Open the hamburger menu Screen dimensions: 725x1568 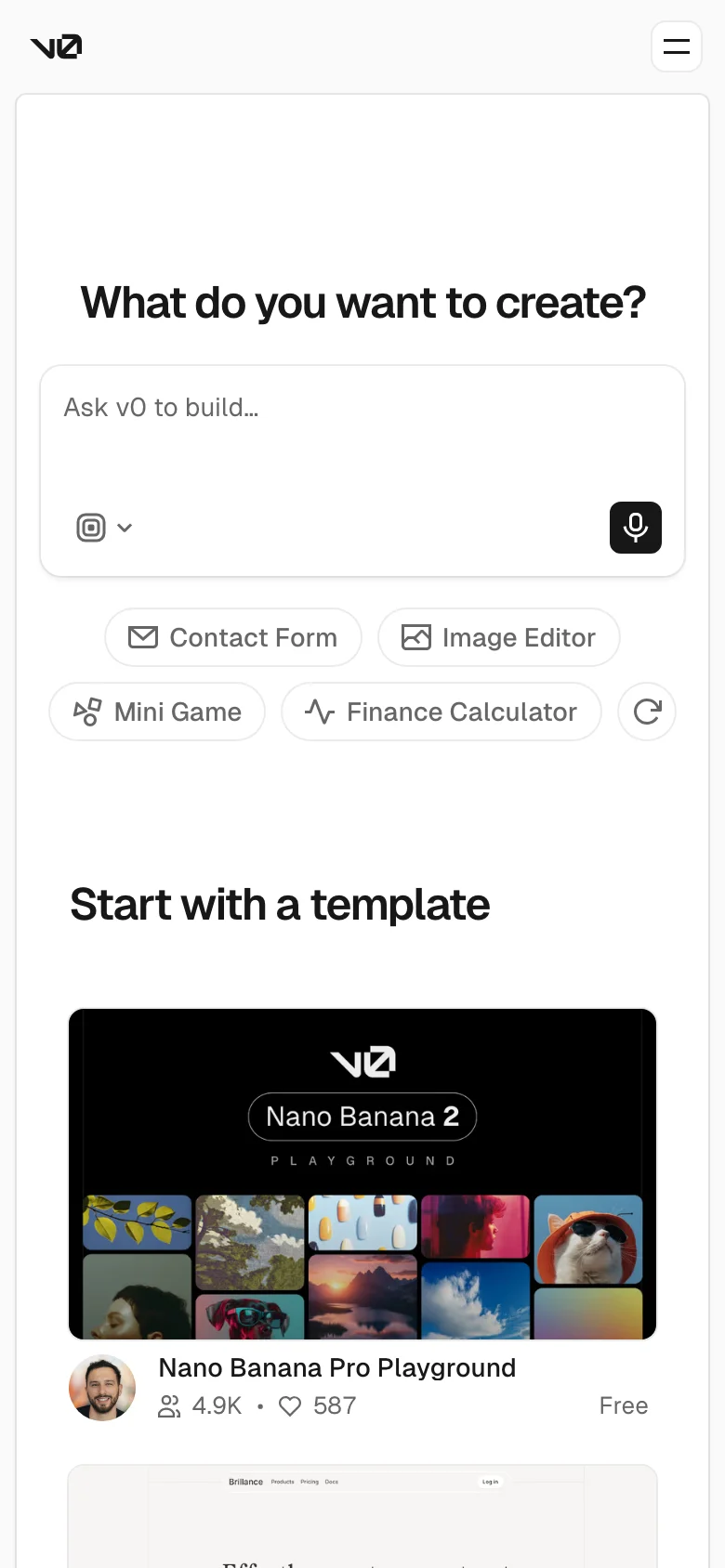[676, 46]
